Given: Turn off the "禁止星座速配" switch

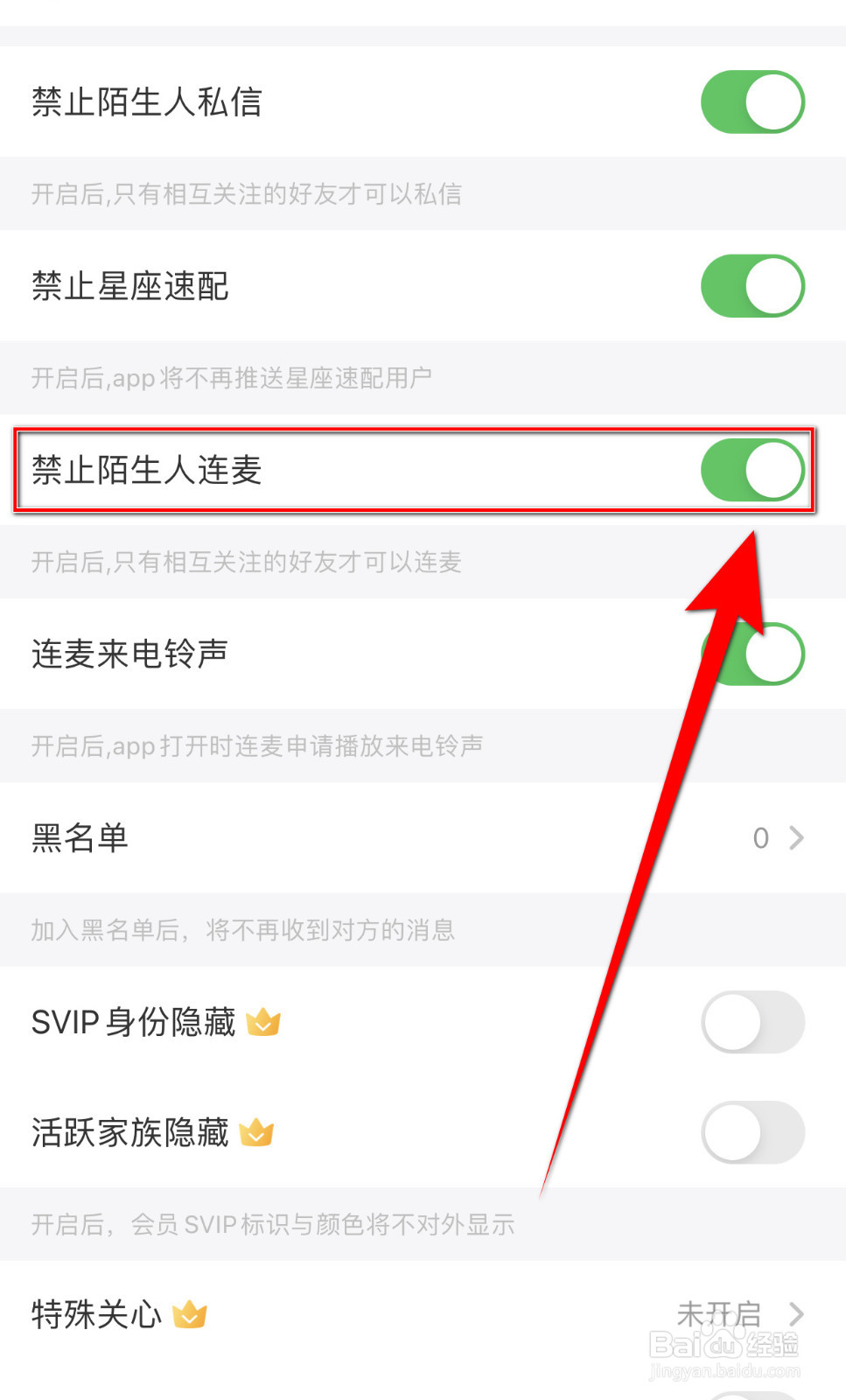Looking at the screenshot, I should click(752, 285).
